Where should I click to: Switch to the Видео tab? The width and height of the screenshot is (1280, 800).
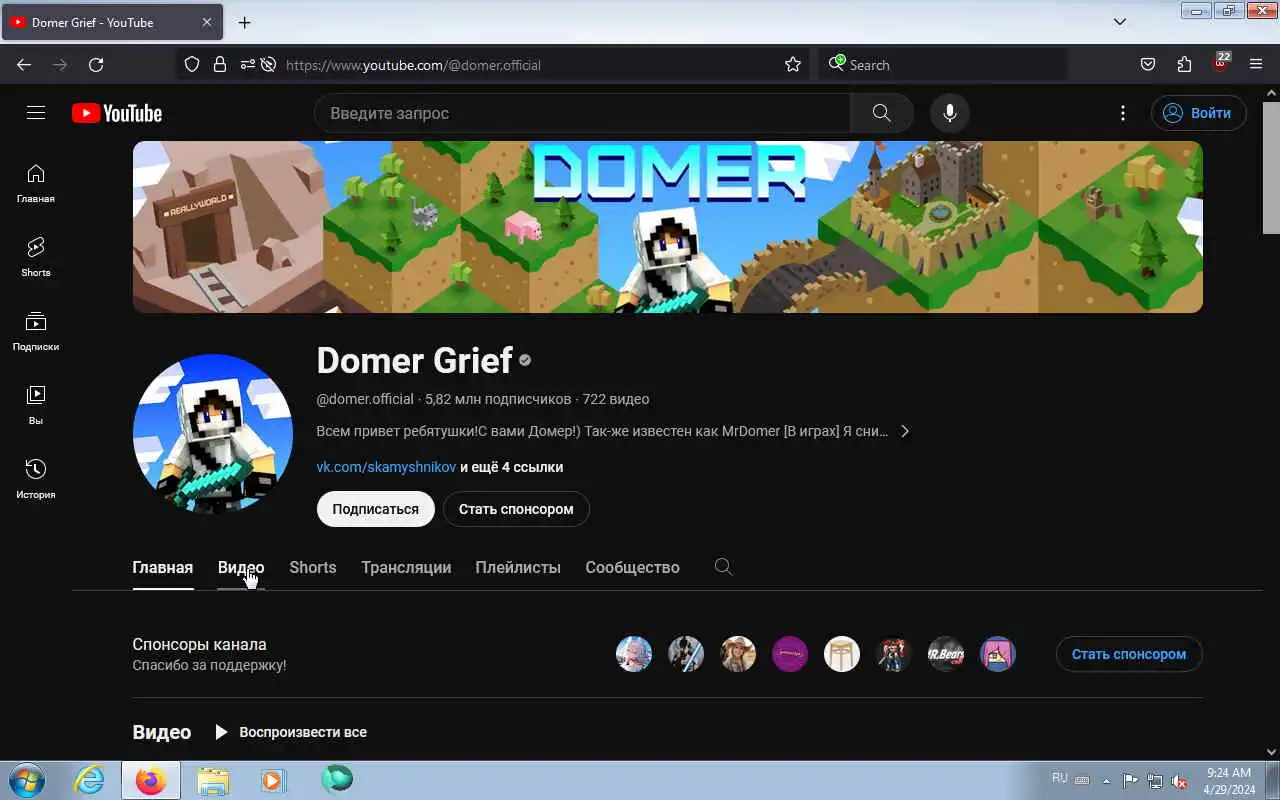[x=240, y=567]
